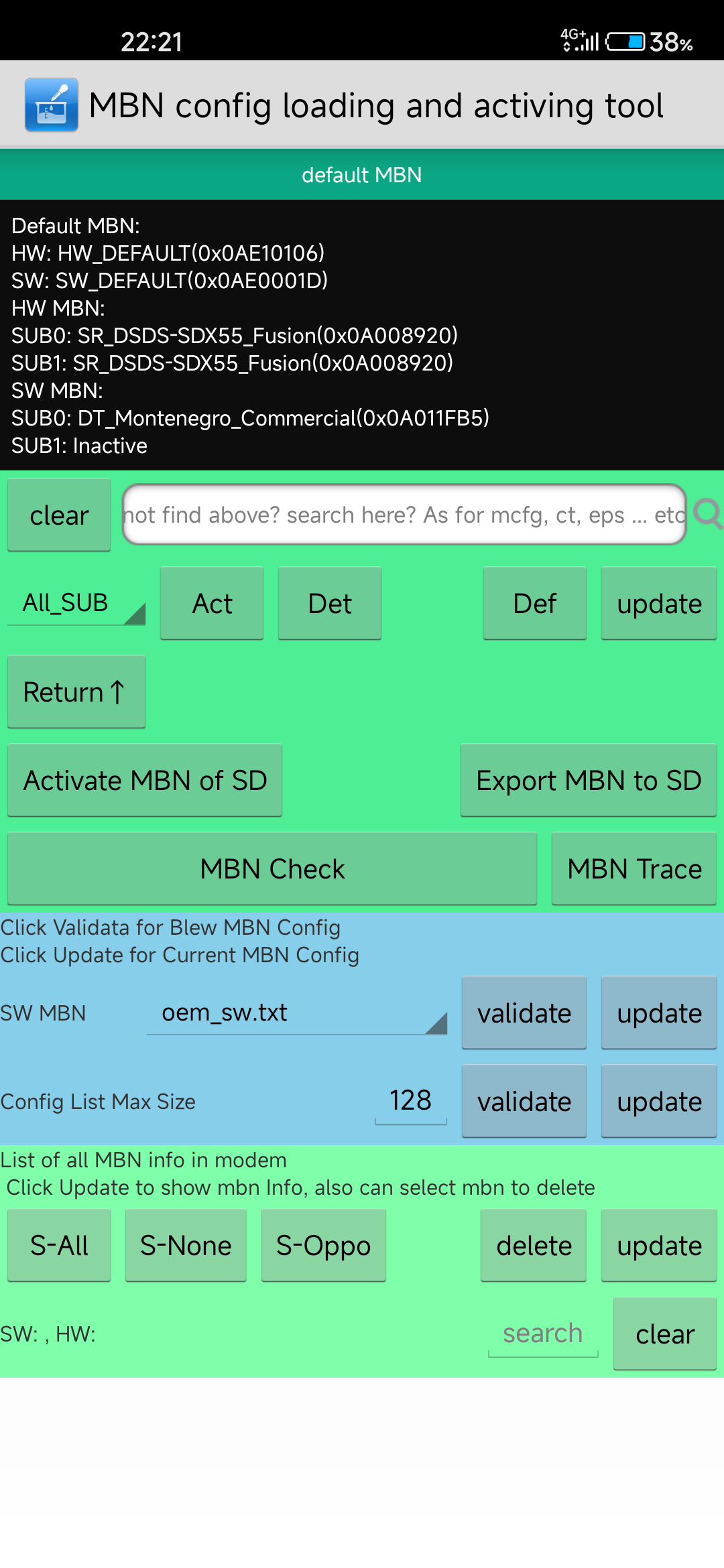Focus the mcfg search text field

point(404,515)
